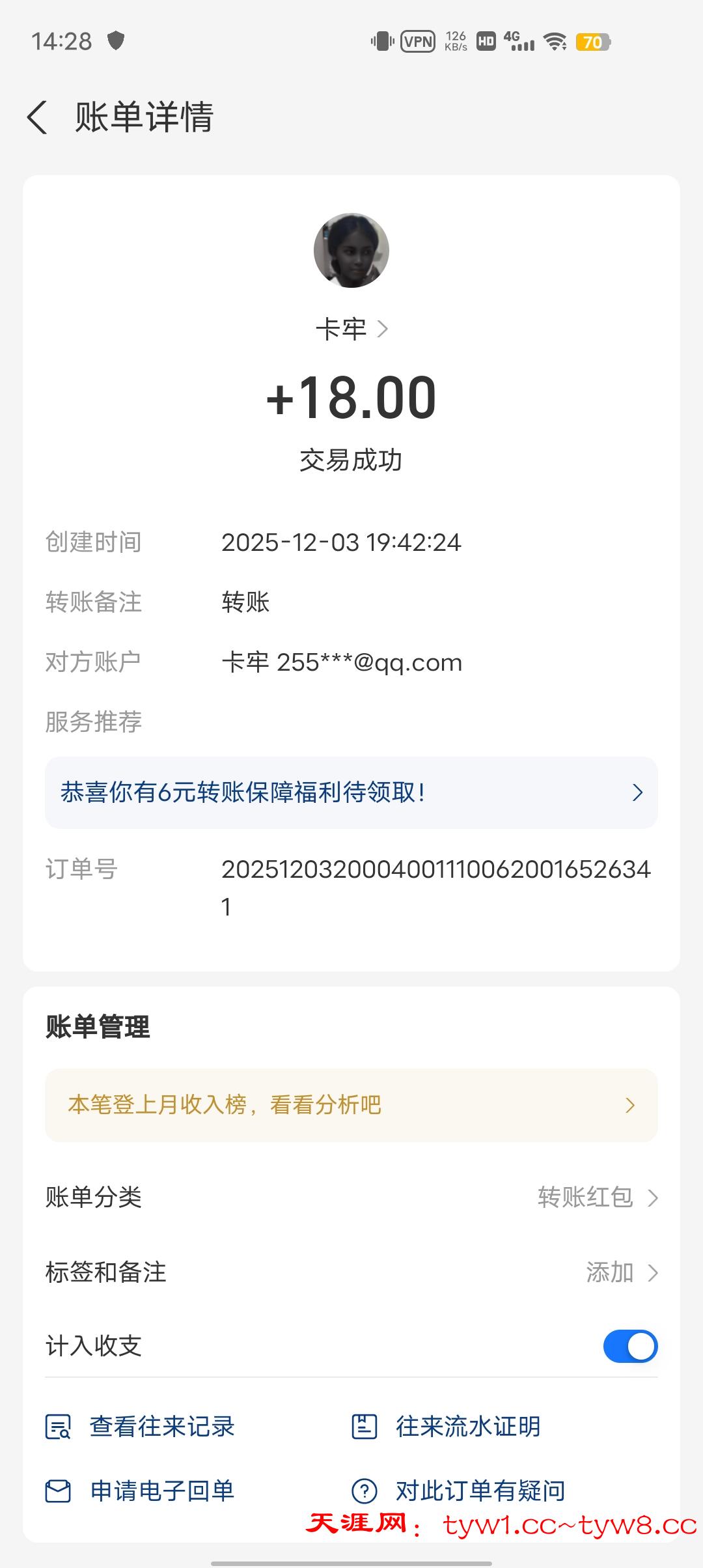Add 标签和备注 to this bill

click(x=621, y=1272)
